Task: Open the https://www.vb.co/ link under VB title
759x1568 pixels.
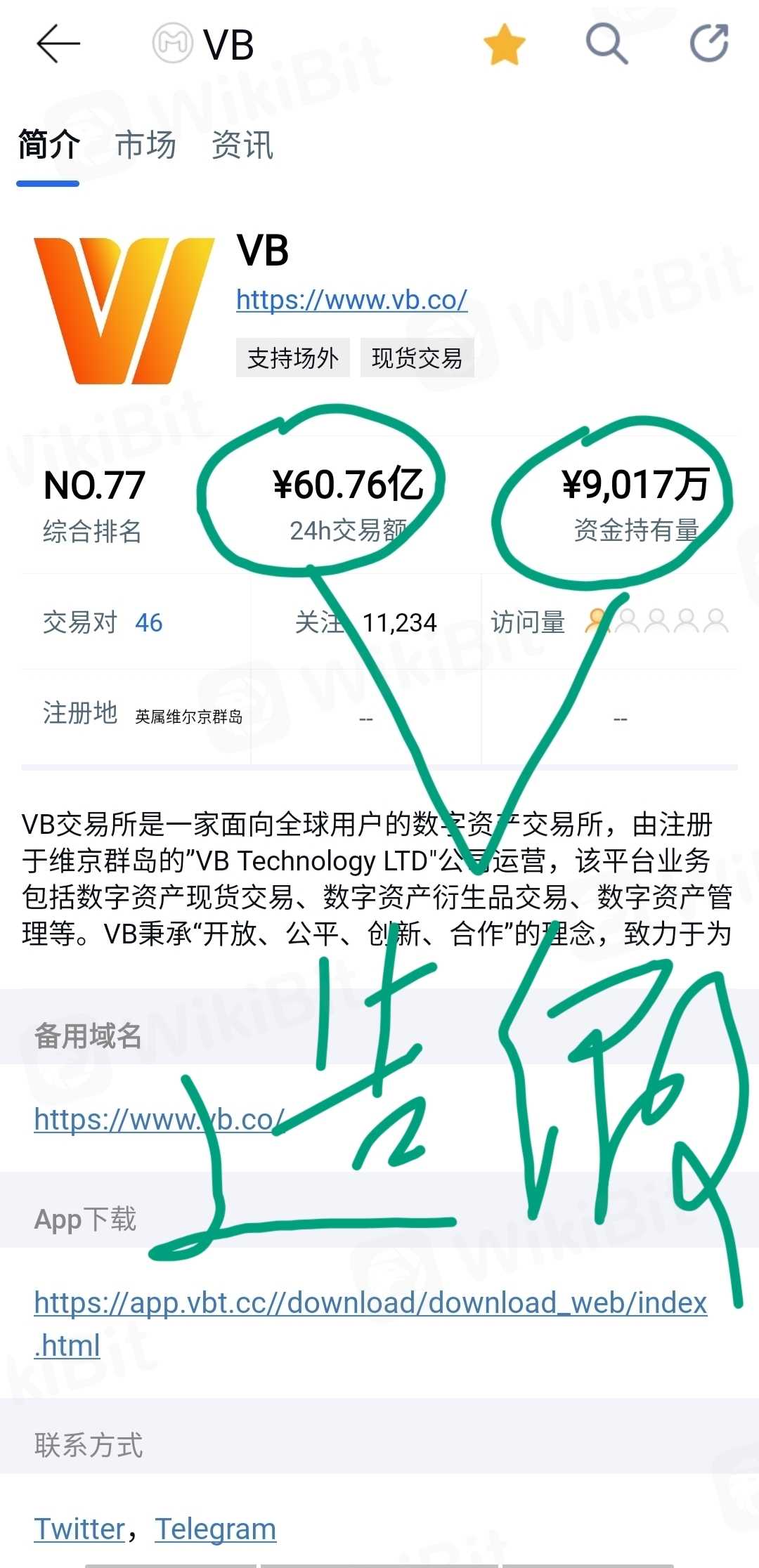Action: [x=351, y=300]
